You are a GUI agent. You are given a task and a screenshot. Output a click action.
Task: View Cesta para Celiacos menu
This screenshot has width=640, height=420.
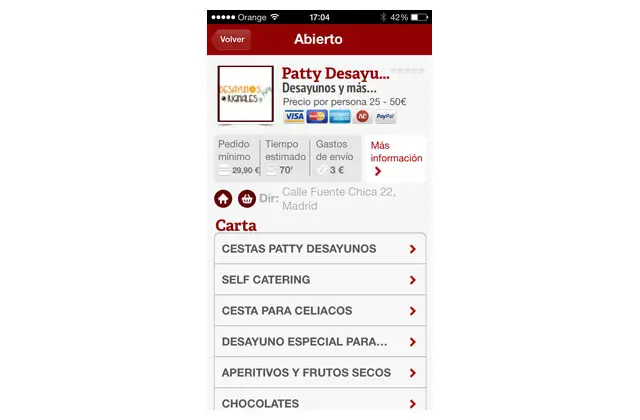[x=320, y=311]
